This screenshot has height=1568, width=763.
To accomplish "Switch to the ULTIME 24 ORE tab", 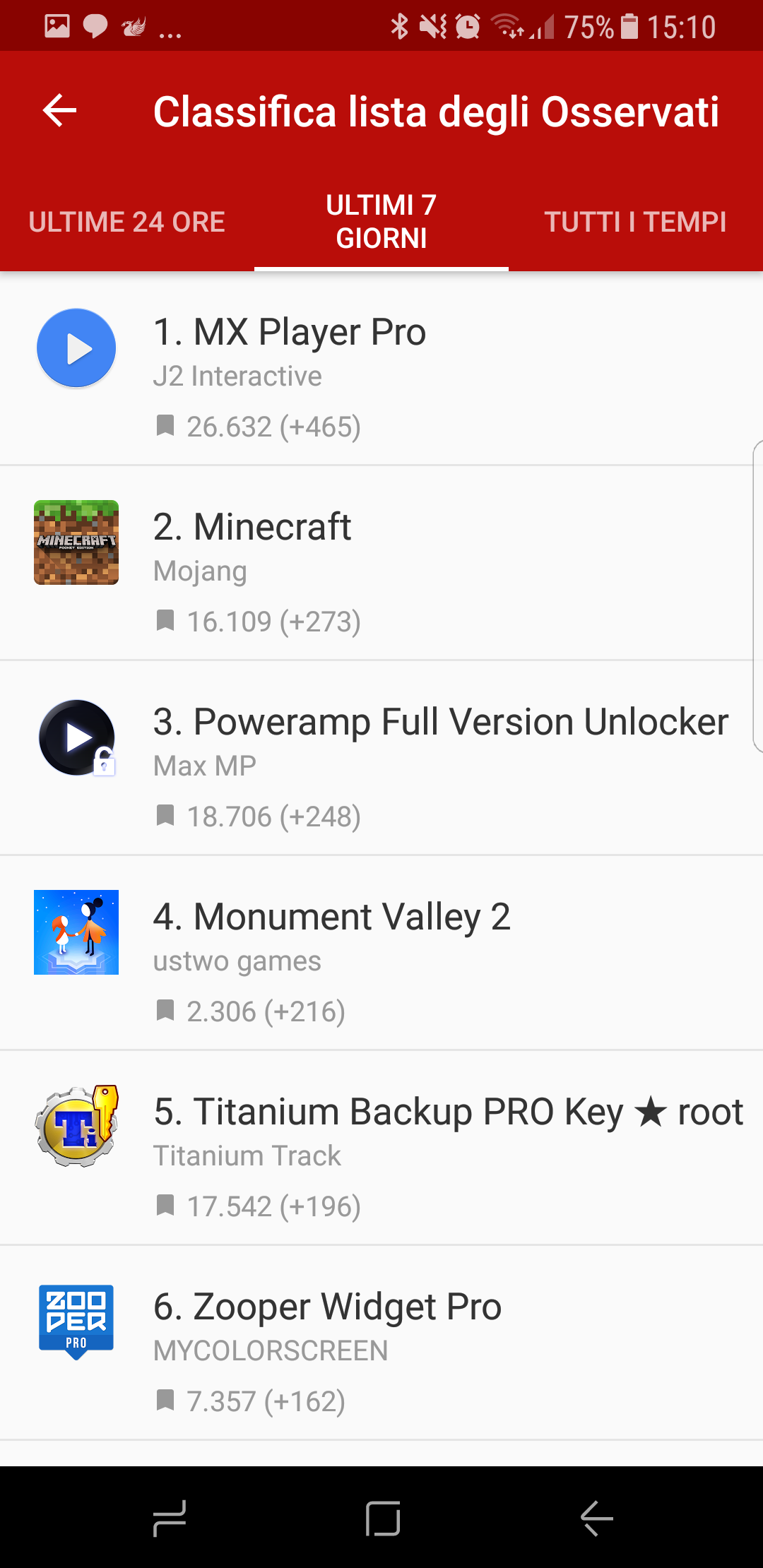I will pyautogui.click(x=126, y=221).
